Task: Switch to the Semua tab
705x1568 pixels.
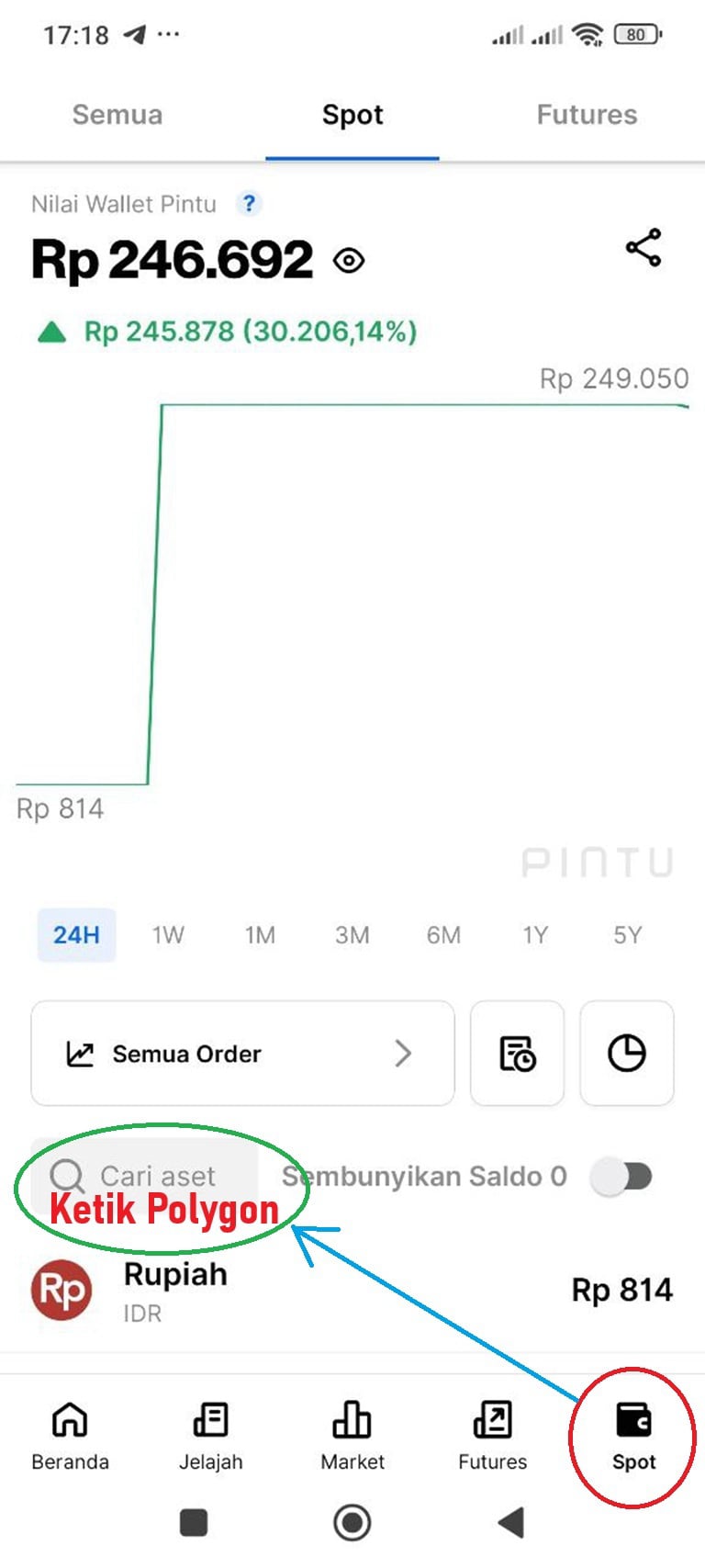Action: [x=117, y=115]
